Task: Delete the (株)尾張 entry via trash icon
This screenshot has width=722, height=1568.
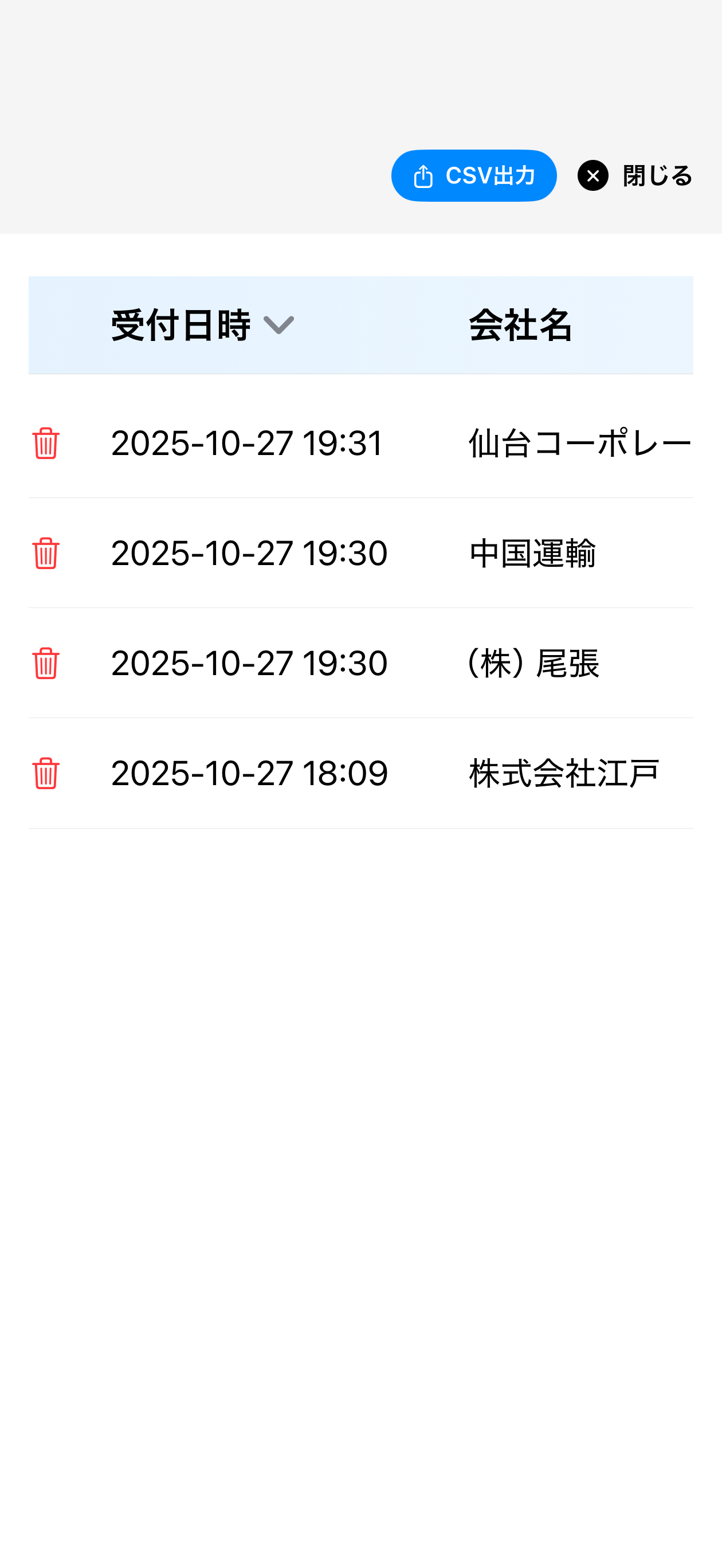Action: coord(46,663)
